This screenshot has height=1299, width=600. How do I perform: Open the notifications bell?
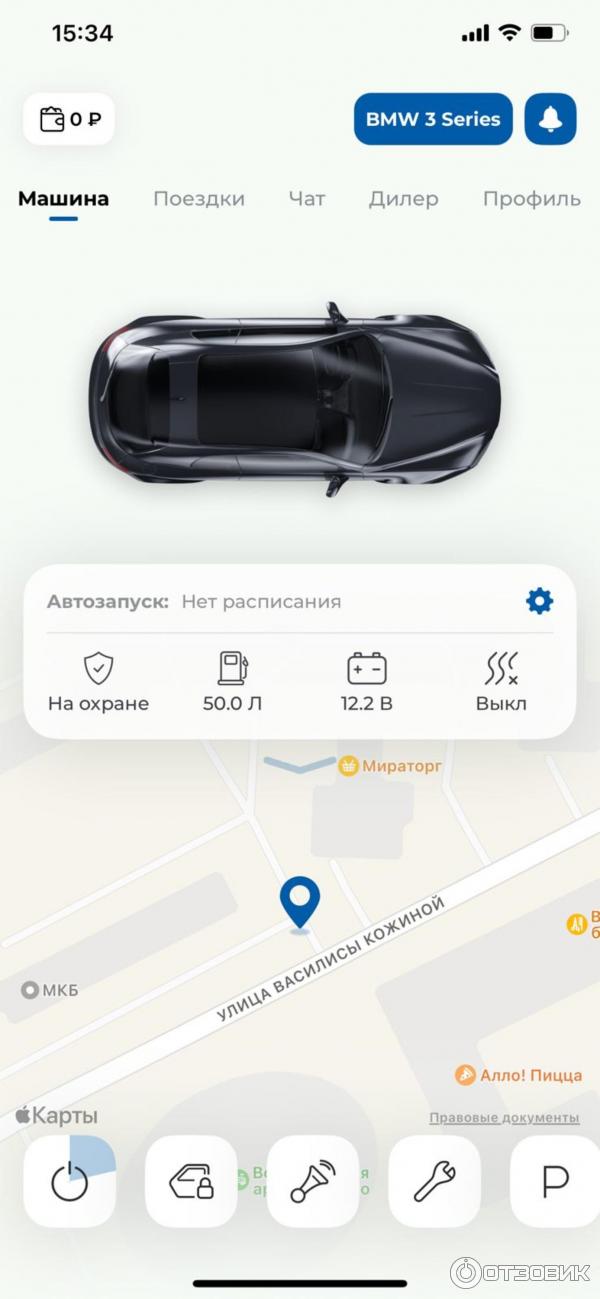tap(550, 119)
